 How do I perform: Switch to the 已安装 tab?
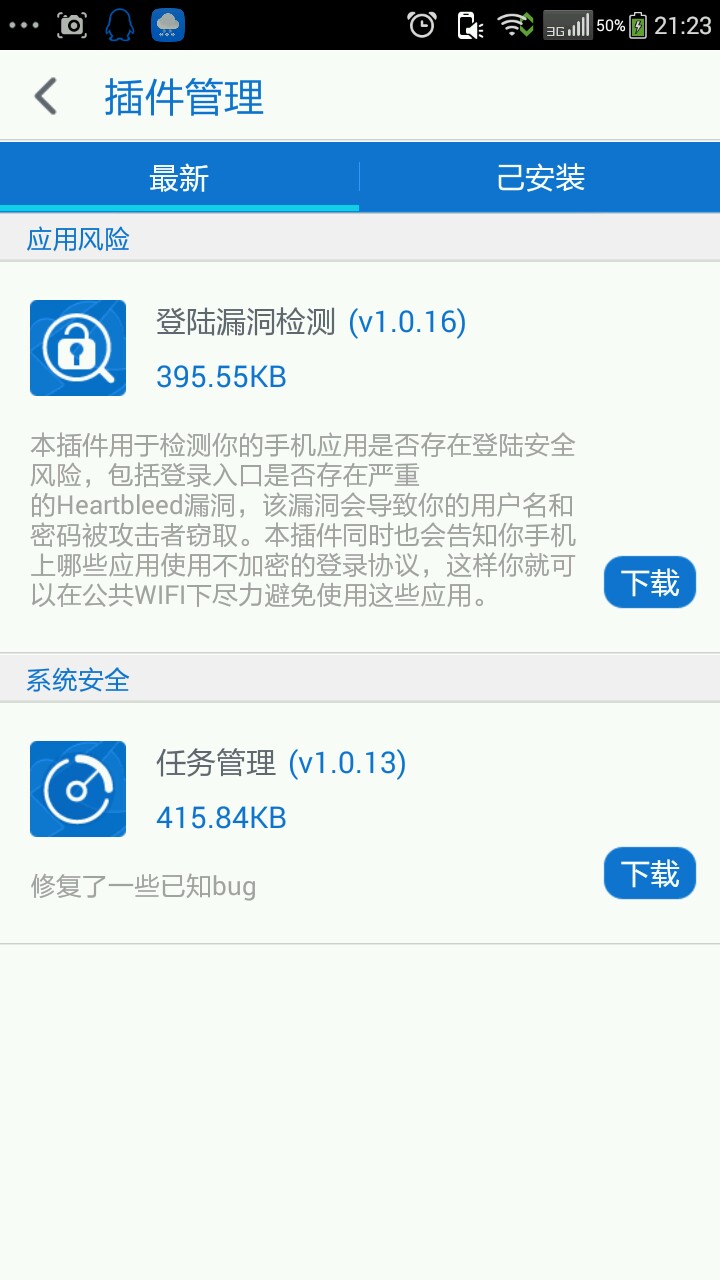(x=540, y=178)
